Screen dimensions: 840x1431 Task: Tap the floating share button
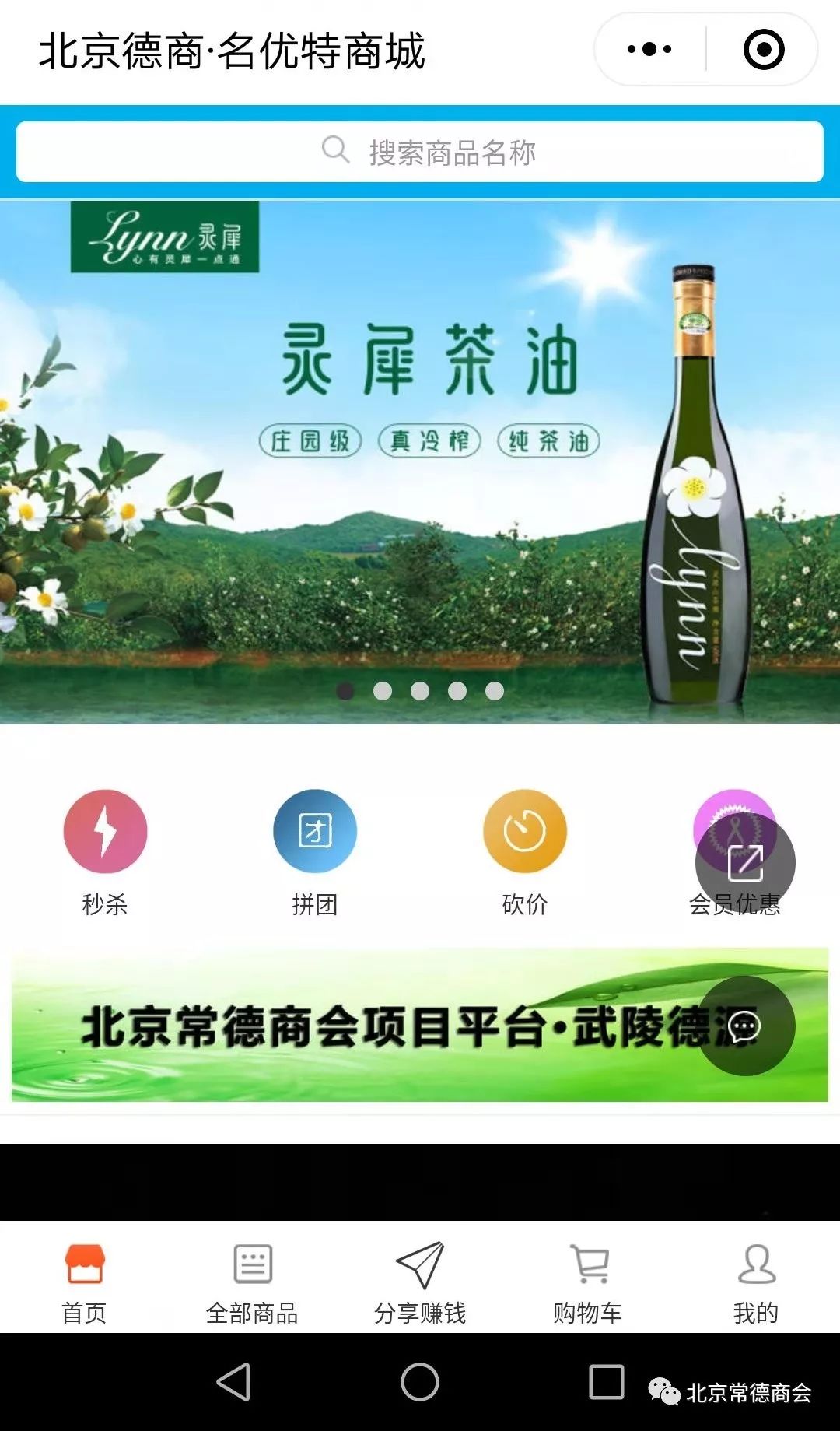(x=745, y=863)
